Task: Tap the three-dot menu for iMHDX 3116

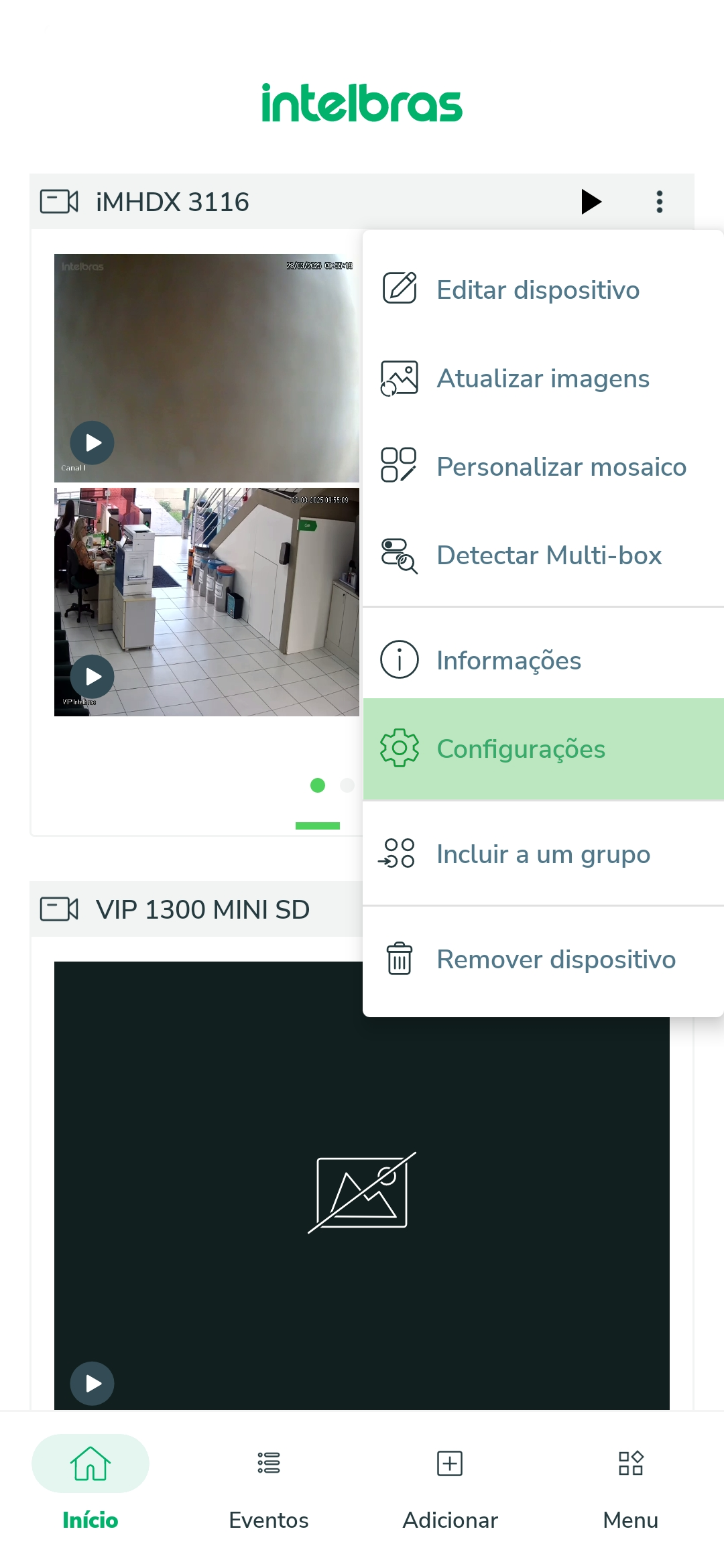Action: (x=660, y=202)
